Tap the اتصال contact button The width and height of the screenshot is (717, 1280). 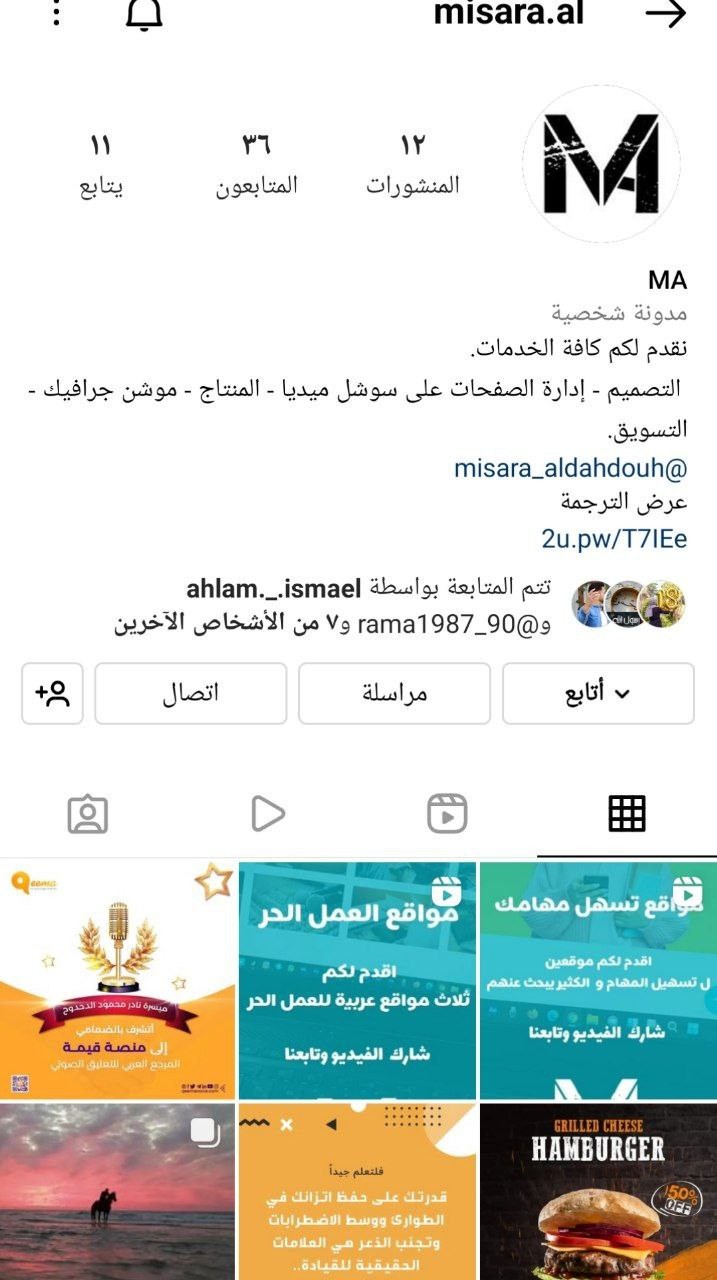[x=191, y=694]
